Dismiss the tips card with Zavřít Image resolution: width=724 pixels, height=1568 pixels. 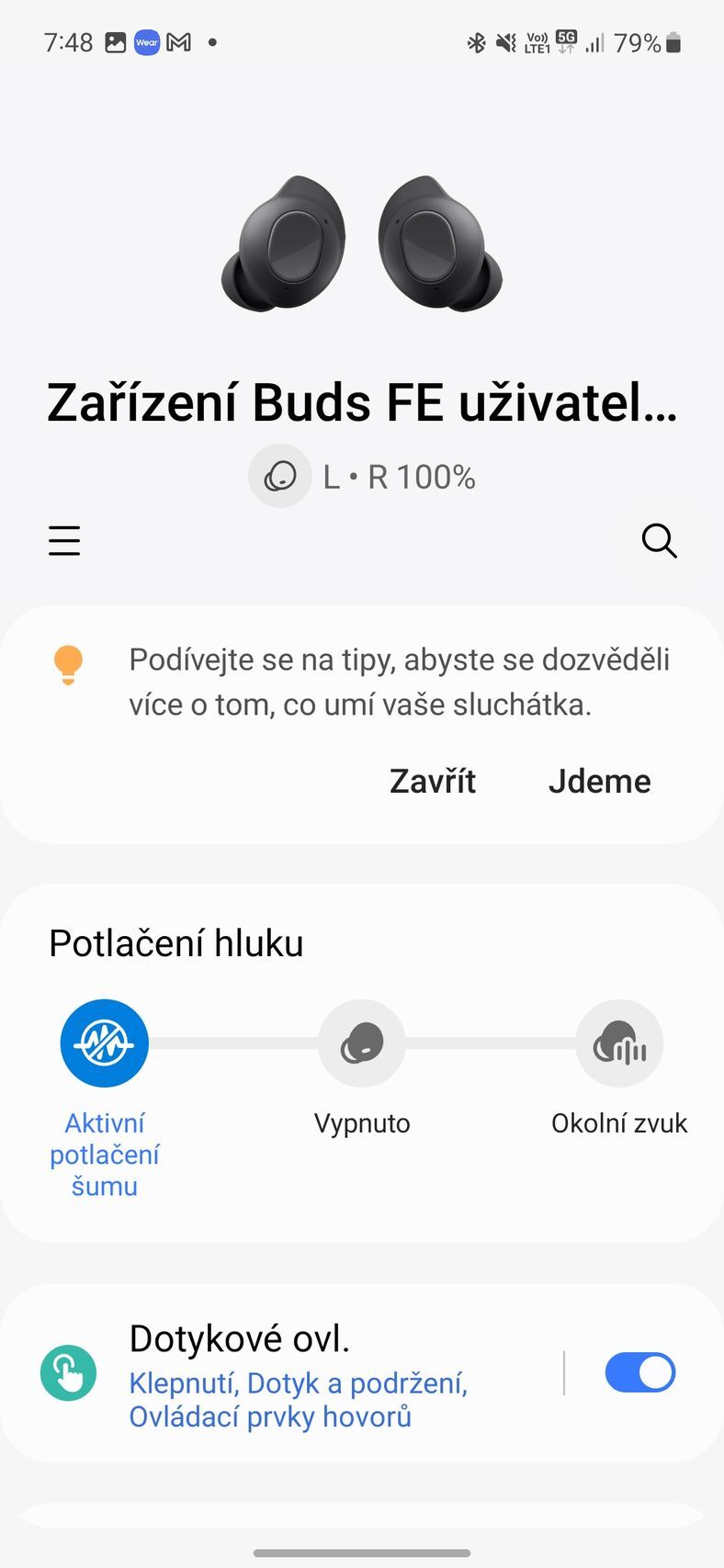pyautogui.click(x=432, y=781)
